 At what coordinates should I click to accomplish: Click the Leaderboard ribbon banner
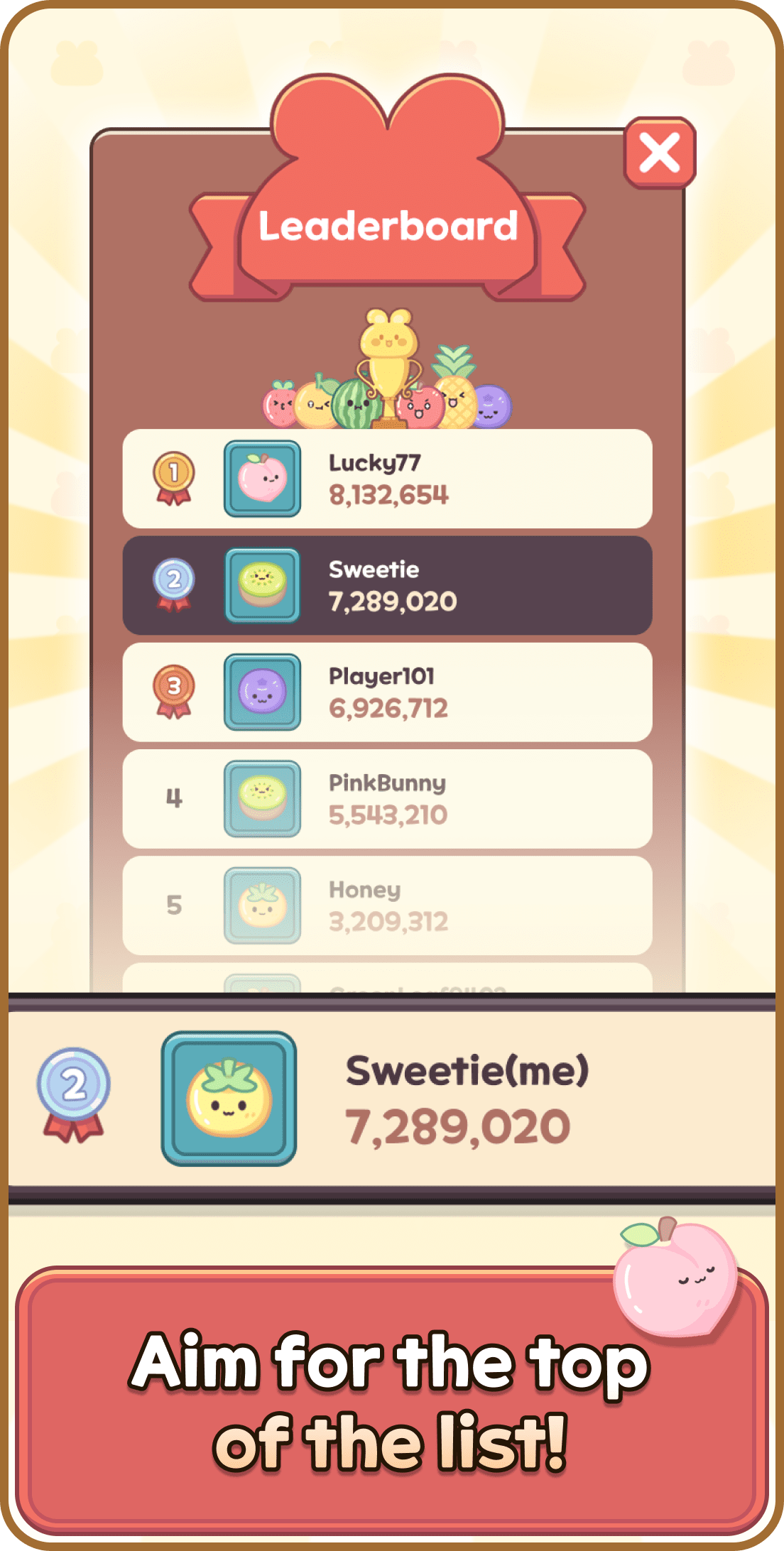point(389,226)
